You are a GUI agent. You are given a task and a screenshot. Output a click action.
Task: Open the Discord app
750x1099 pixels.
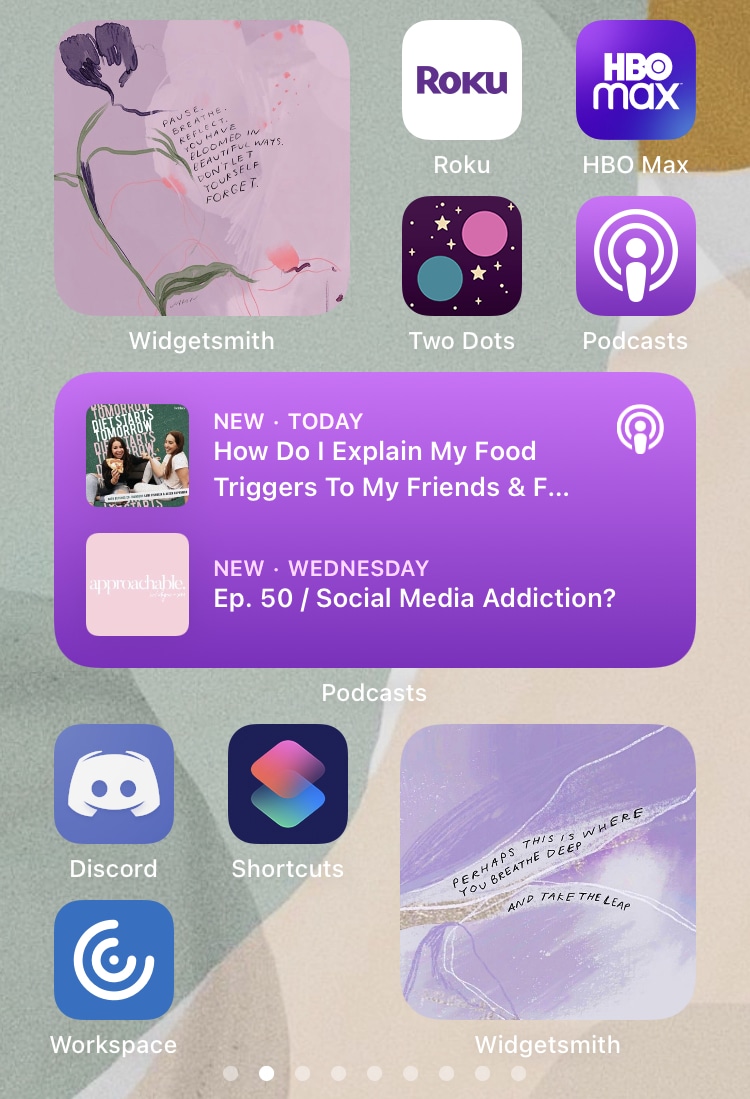point(113,784)
